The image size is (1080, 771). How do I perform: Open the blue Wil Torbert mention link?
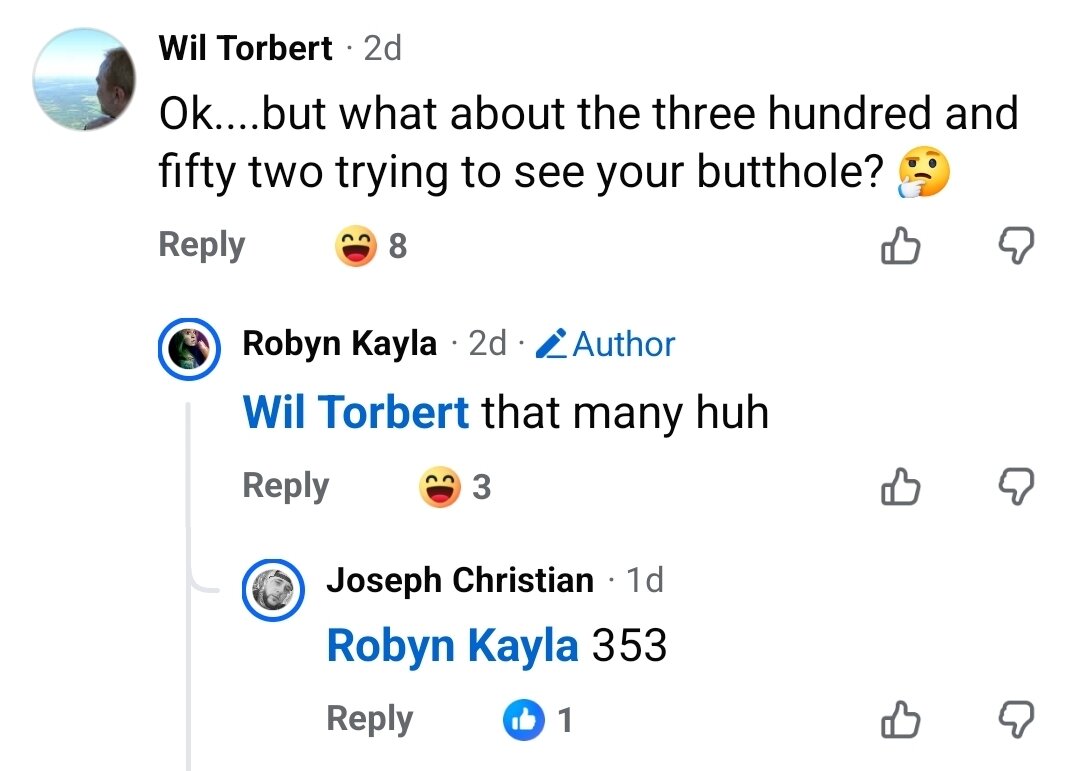356,413
